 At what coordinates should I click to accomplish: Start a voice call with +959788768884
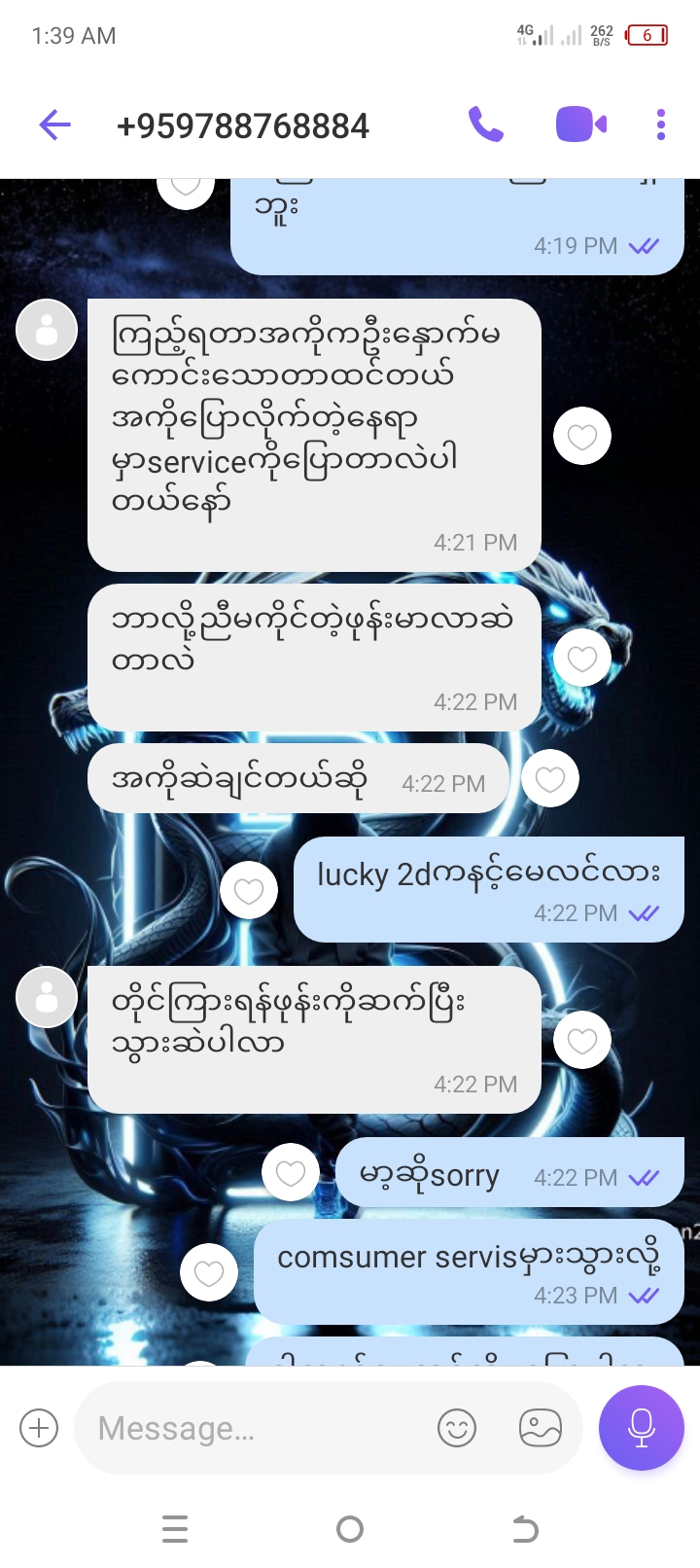(x=486, y=125)
